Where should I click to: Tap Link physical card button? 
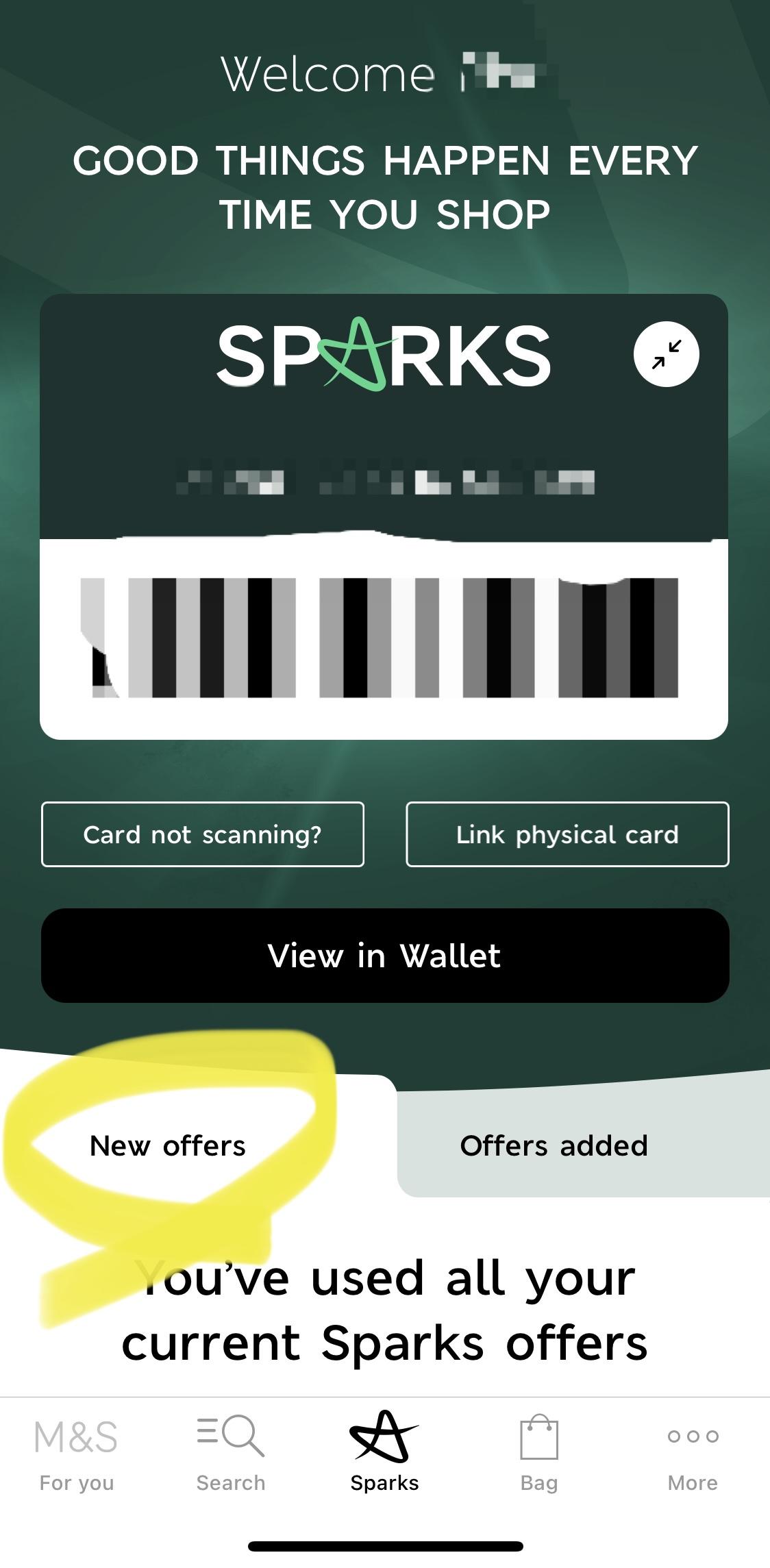tap(567, 834)
